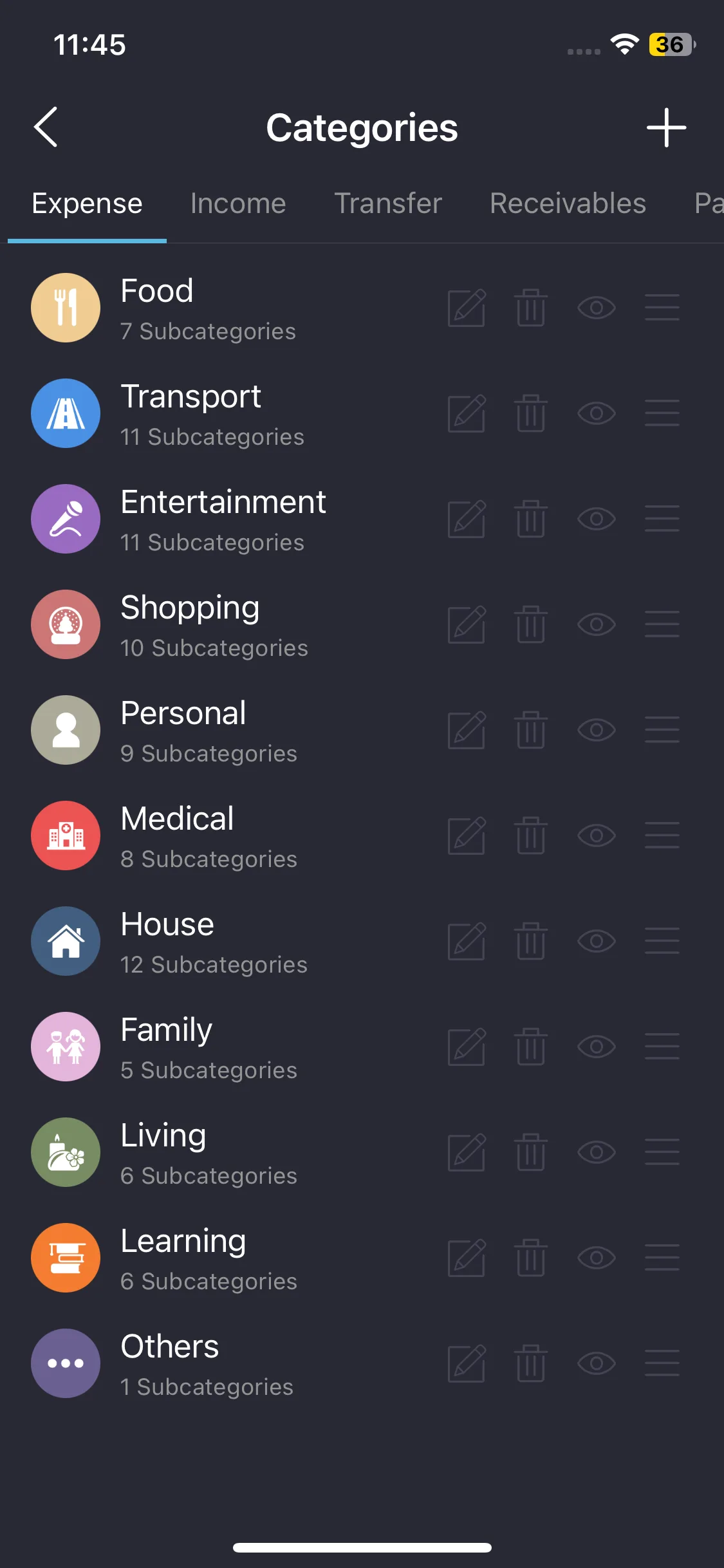The height and width of the screenshot is (1568, 724).
Task: Add a new category with plus icon
Action: point(666,127)
